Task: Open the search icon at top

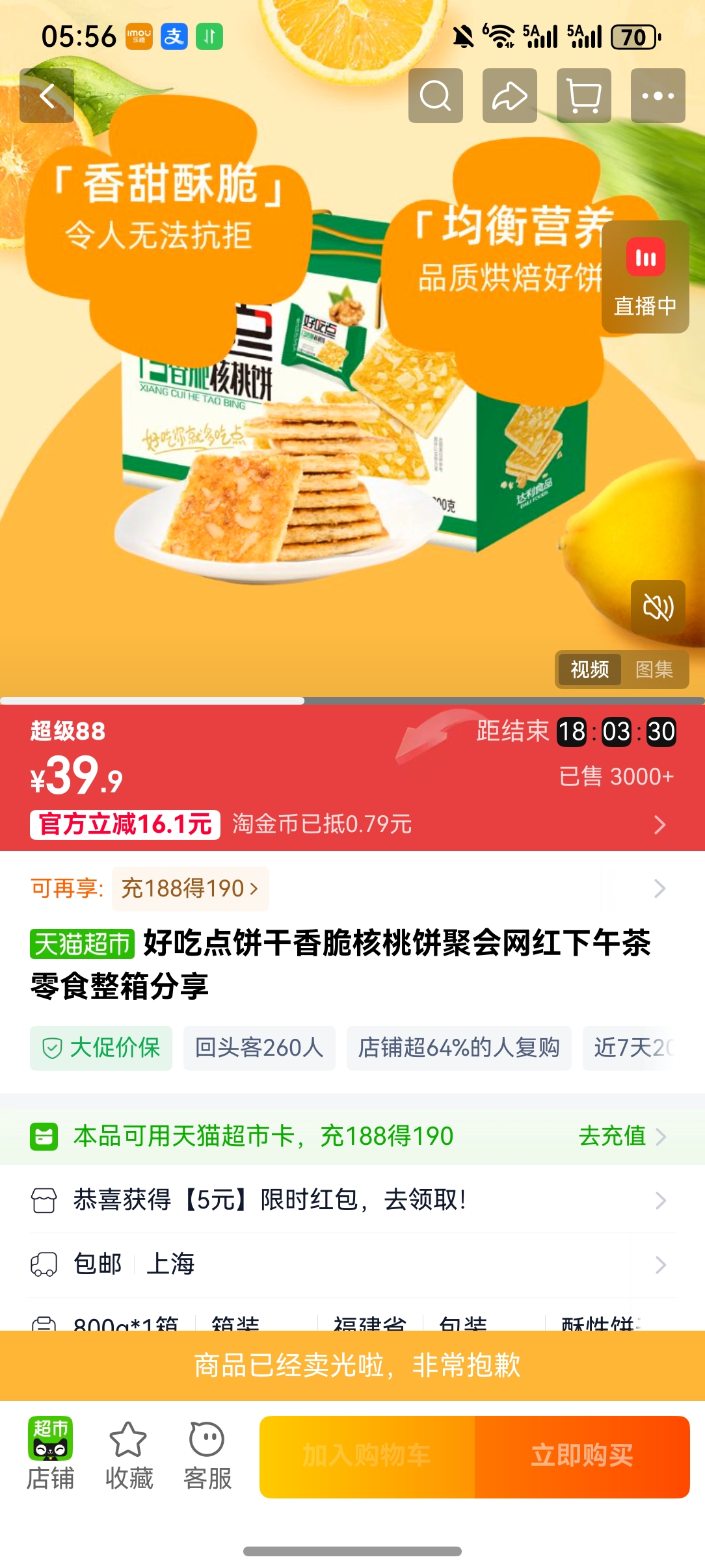Action: [x=435, y=96]
